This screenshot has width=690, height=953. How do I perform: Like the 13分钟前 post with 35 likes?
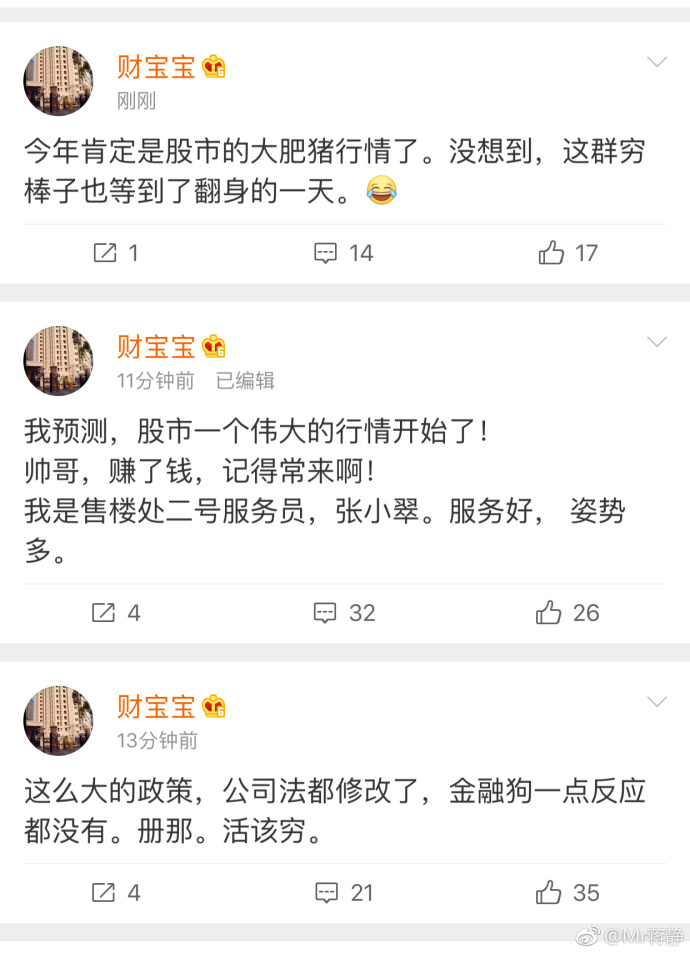(567, 892)
